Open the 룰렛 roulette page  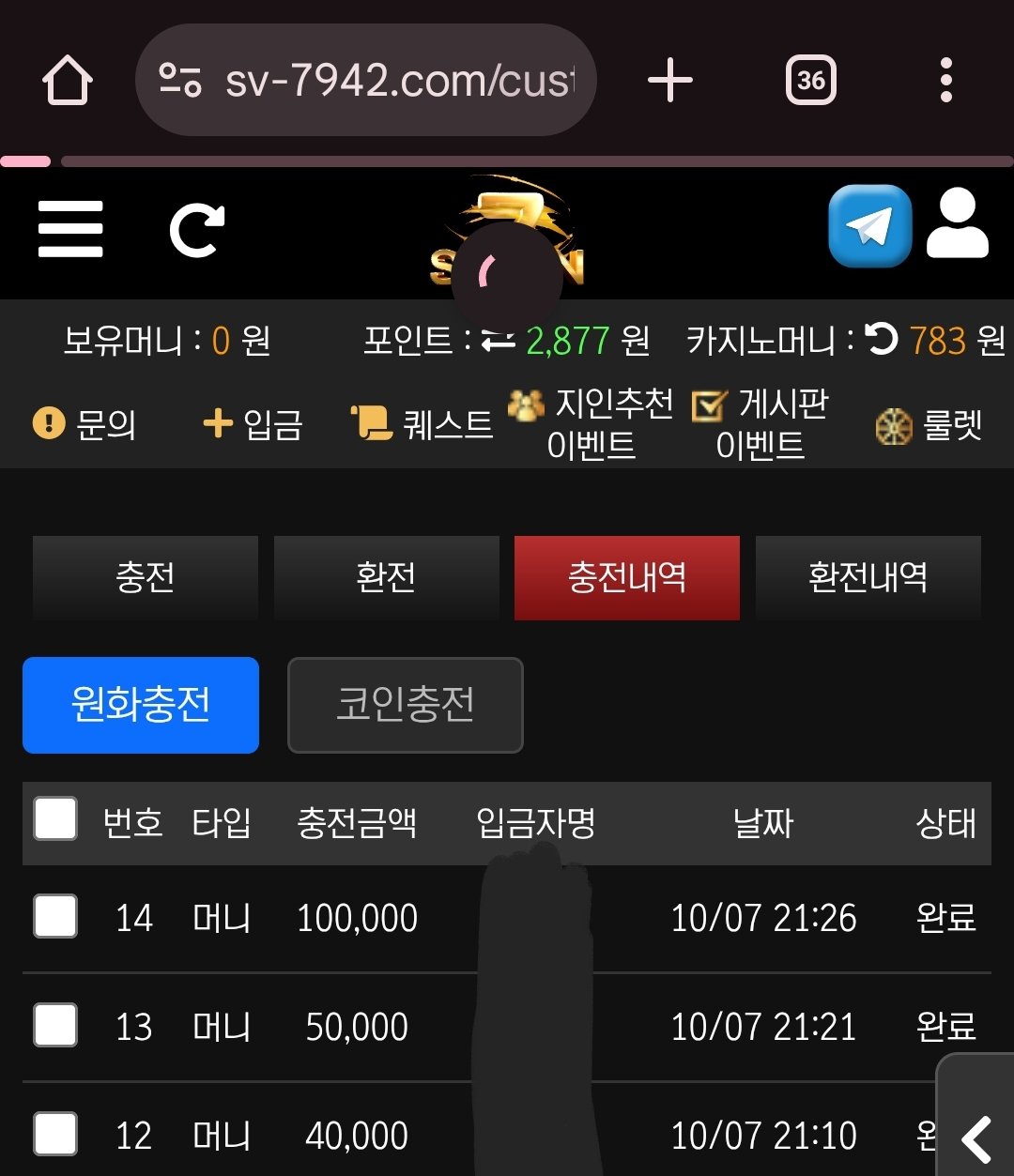click(929, 426)
